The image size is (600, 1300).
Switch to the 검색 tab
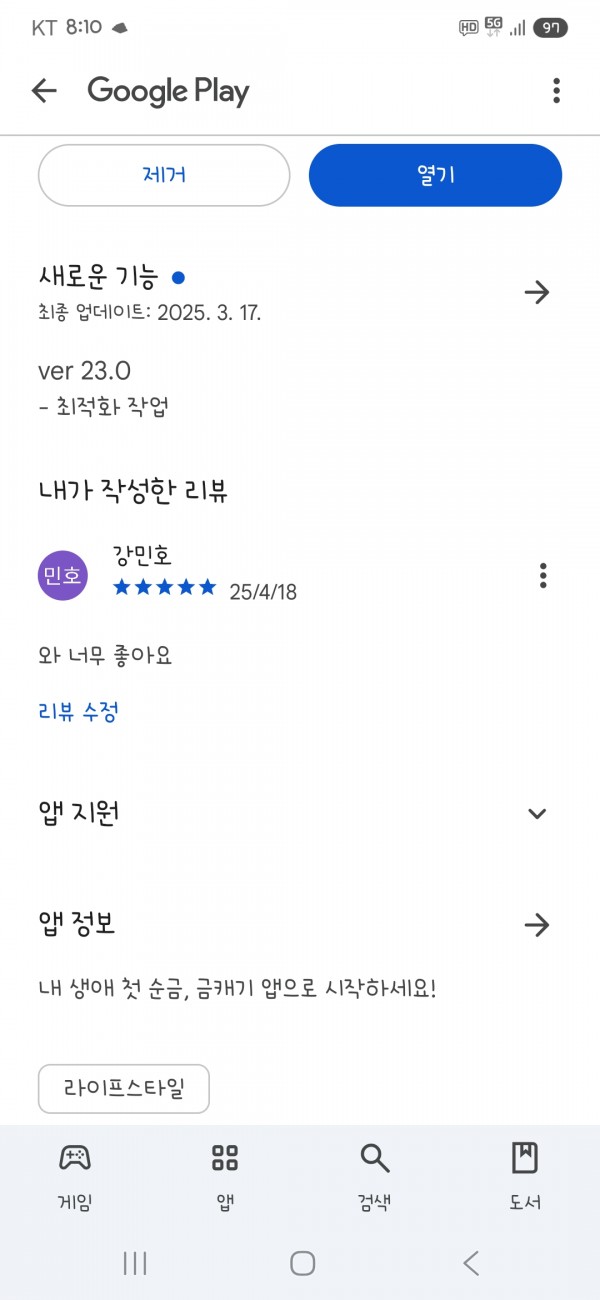(x=374, y=1176)
